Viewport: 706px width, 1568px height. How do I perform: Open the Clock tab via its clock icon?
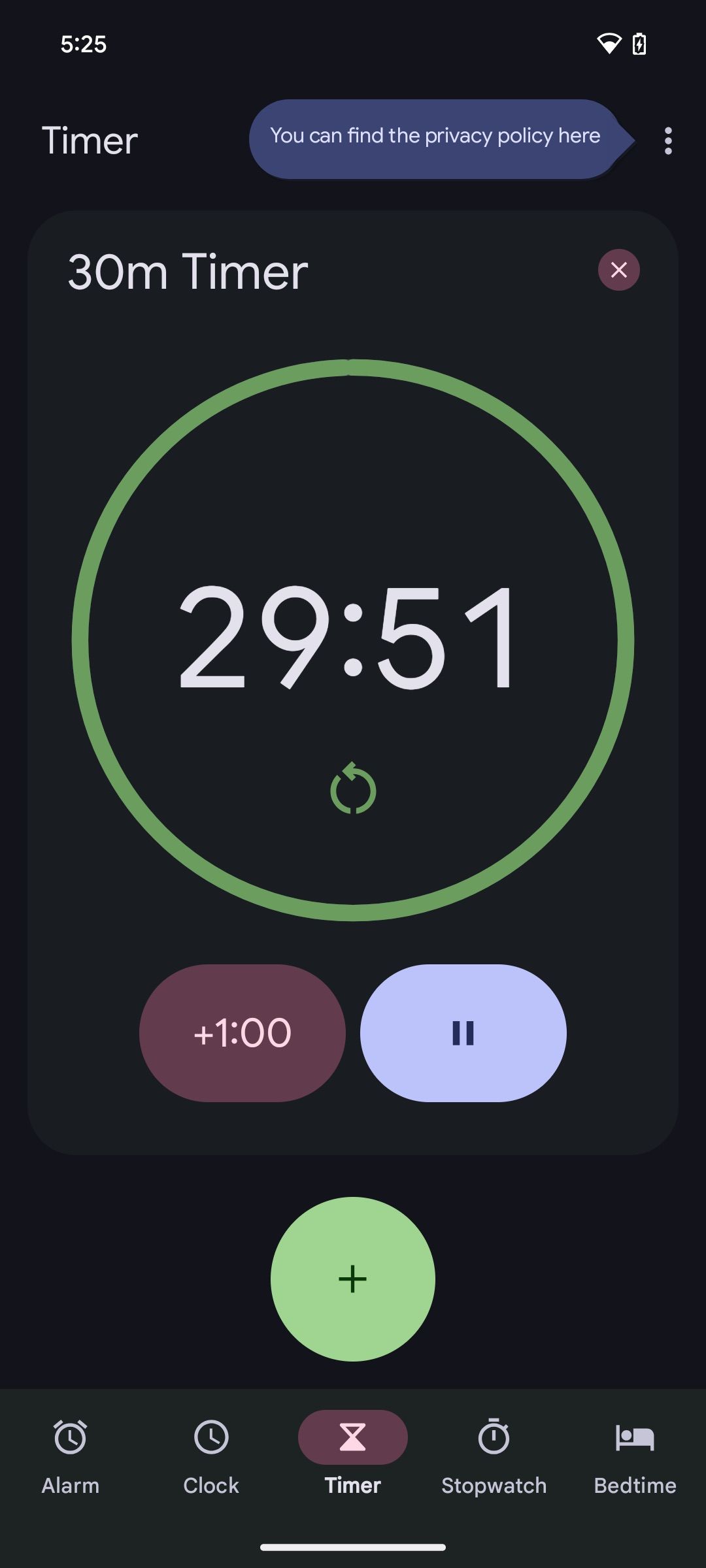211,1436
